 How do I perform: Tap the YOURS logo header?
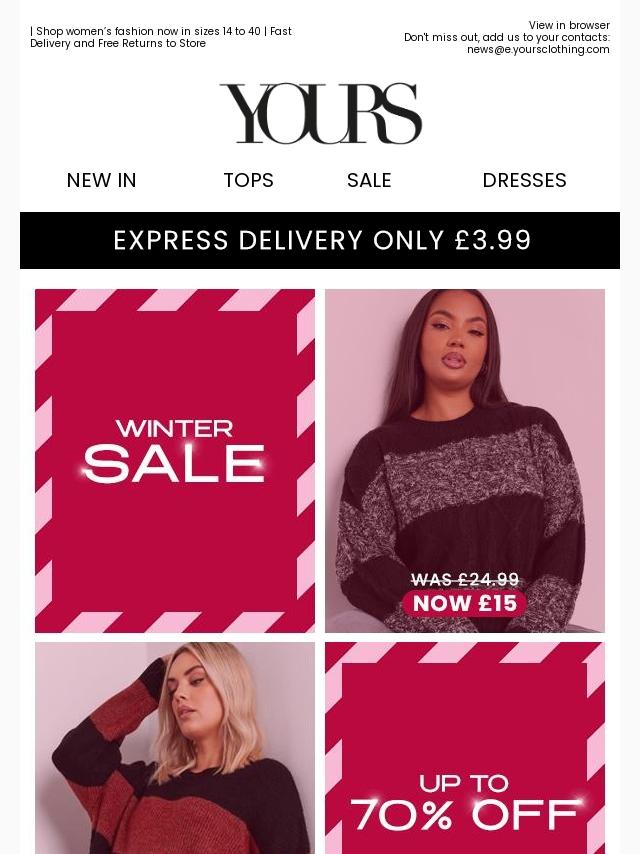(x=320, y=113)
